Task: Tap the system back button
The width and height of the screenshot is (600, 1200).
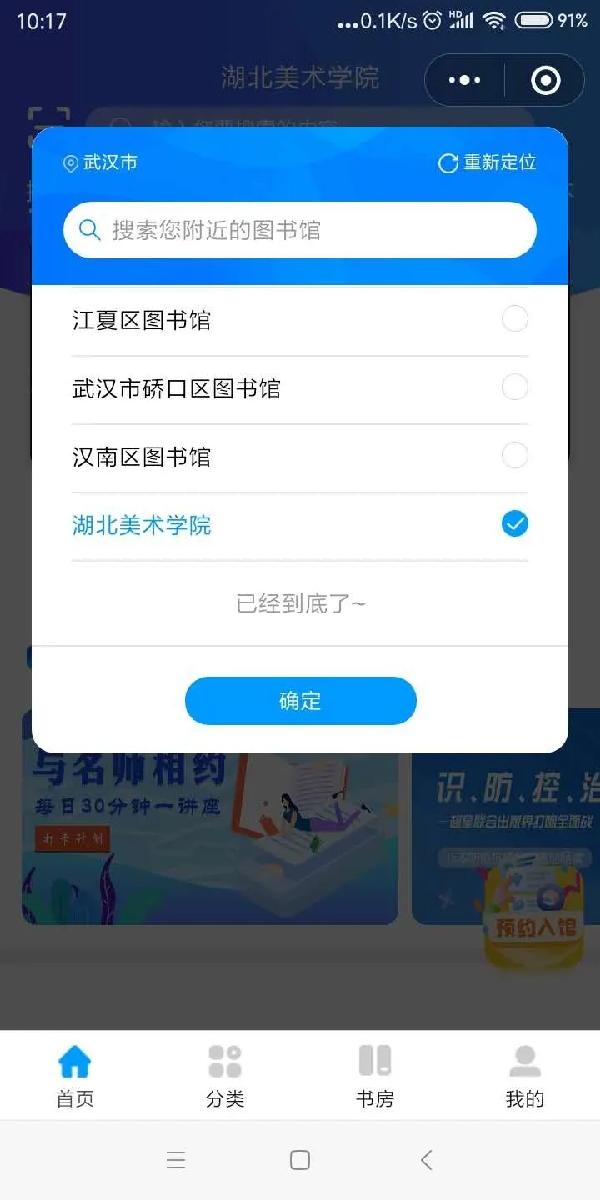Action: (x=427, y=1160)
